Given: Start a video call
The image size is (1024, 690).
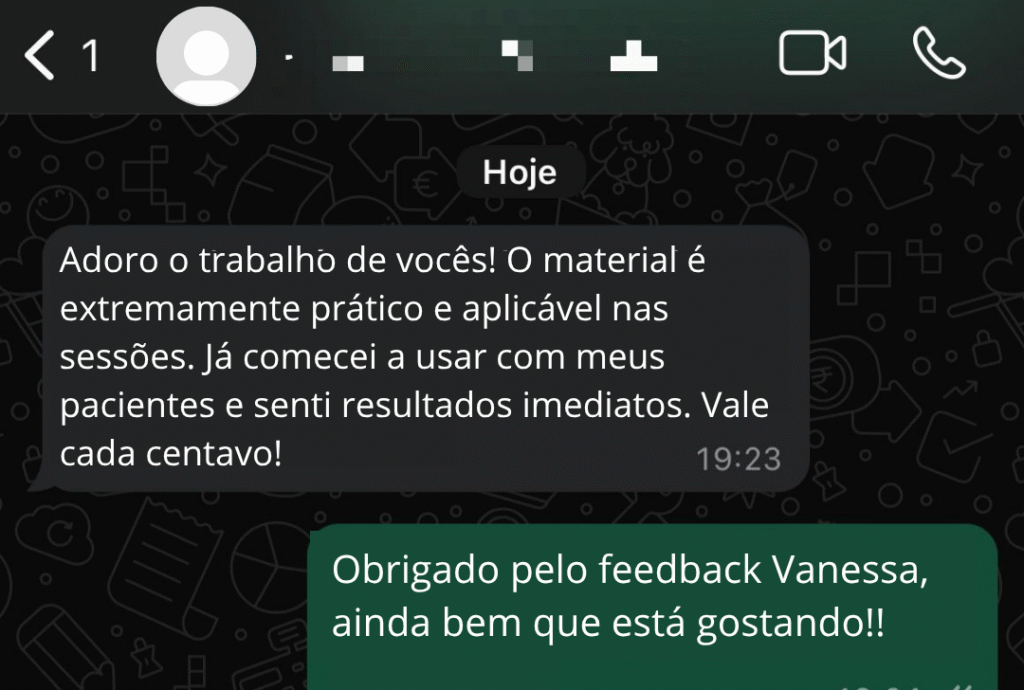Looking at the screenshot, I should pos(812,54).
